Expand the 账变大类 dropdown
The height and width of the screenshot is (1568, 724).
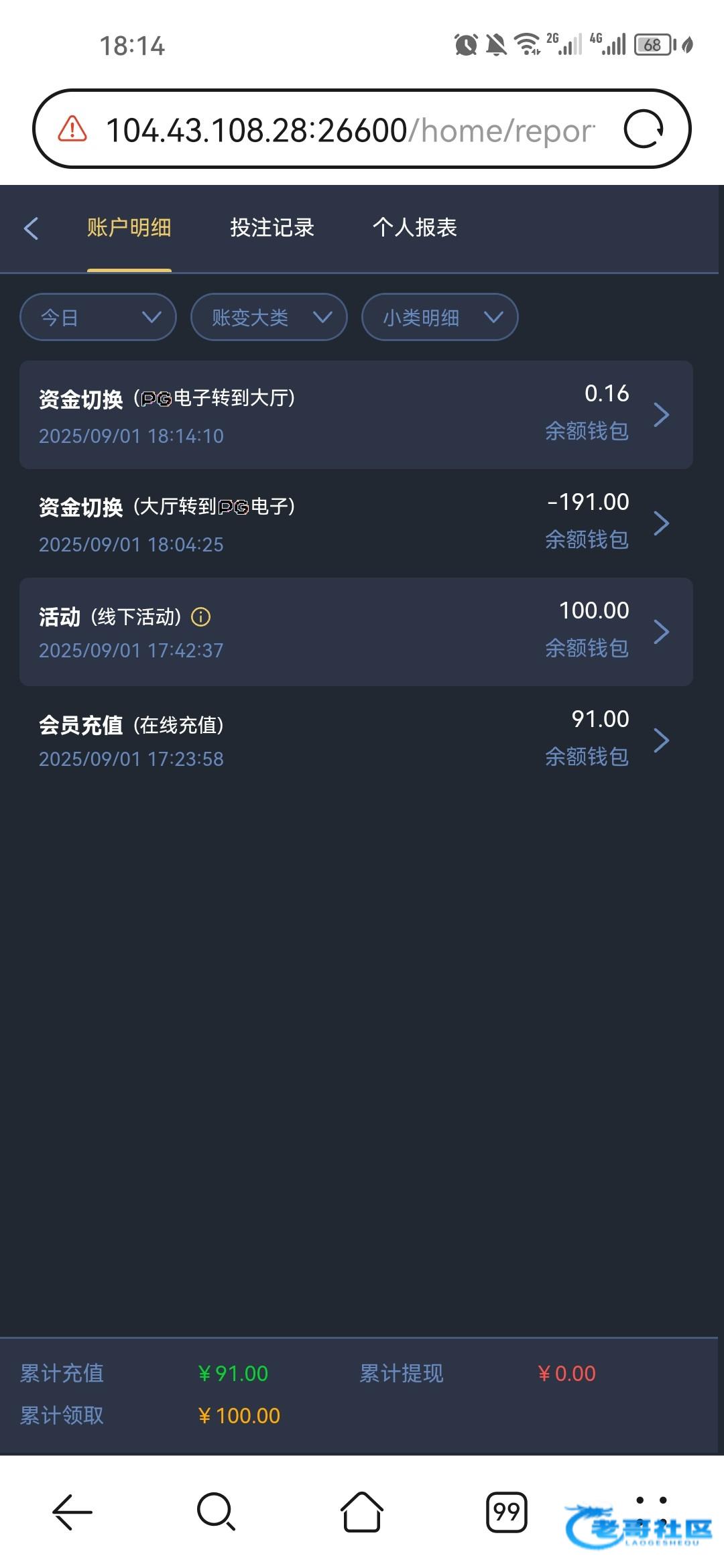(x=269, y=317)
